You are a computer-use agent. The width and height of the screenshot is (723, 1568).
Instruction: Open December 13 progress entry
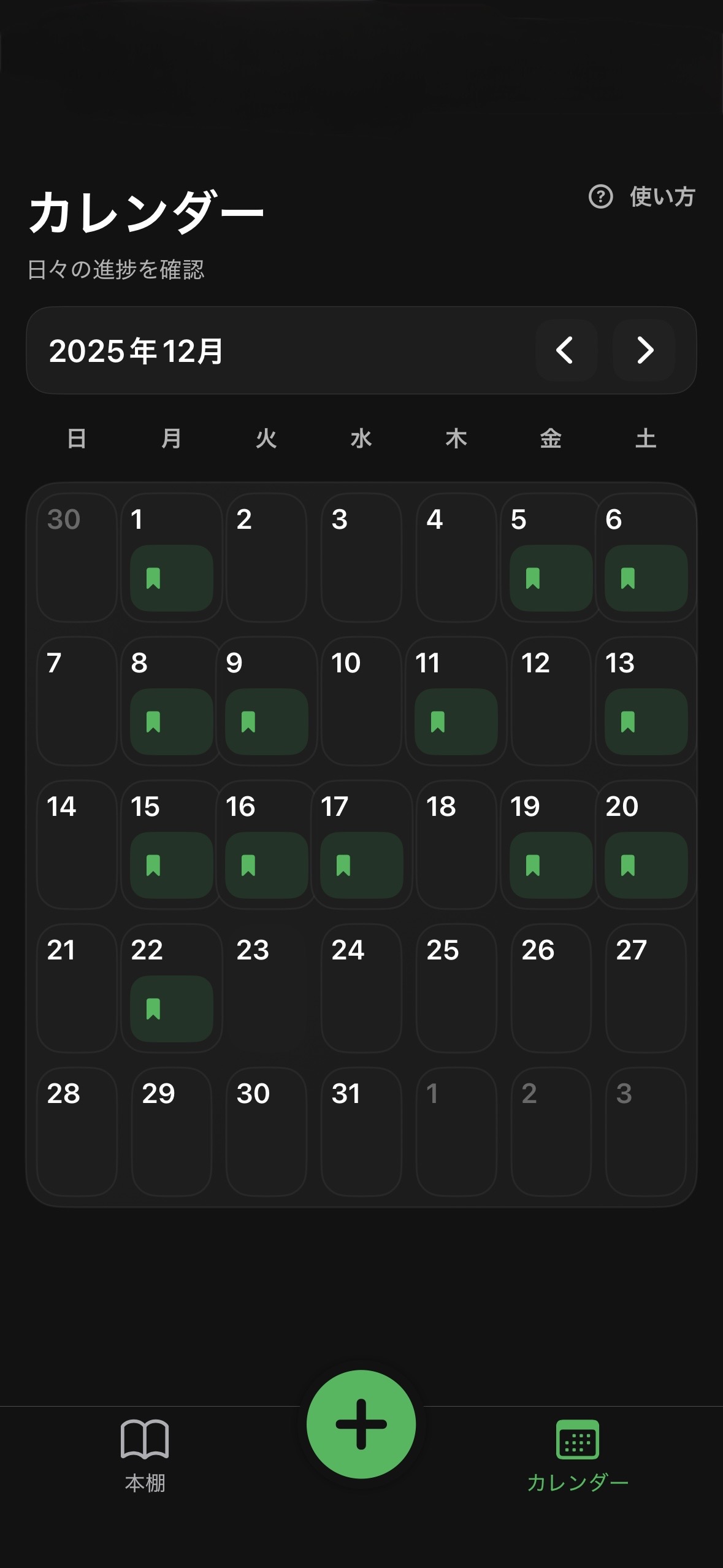point(645,721)
